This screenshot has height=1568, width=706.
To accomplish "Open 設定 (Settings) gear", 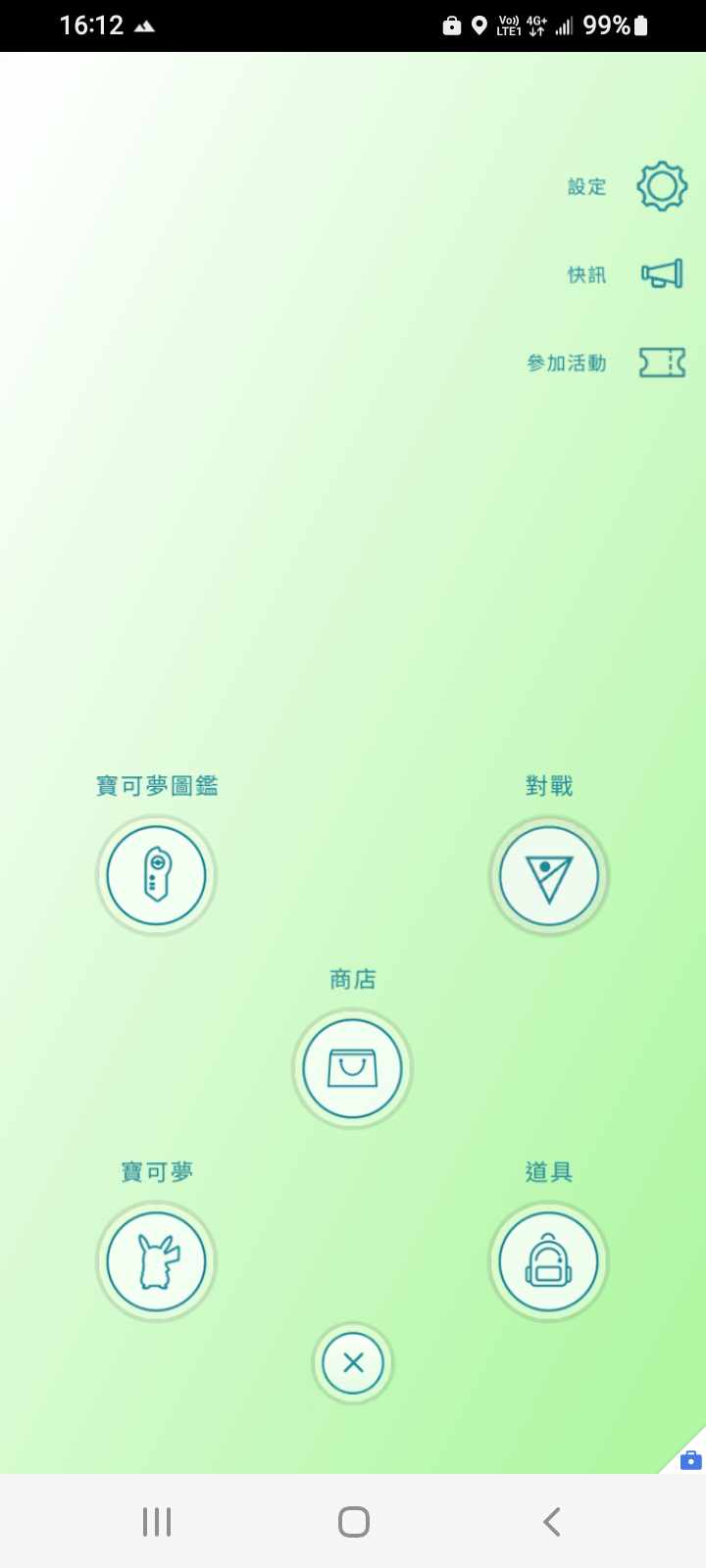I will (662, 186).
